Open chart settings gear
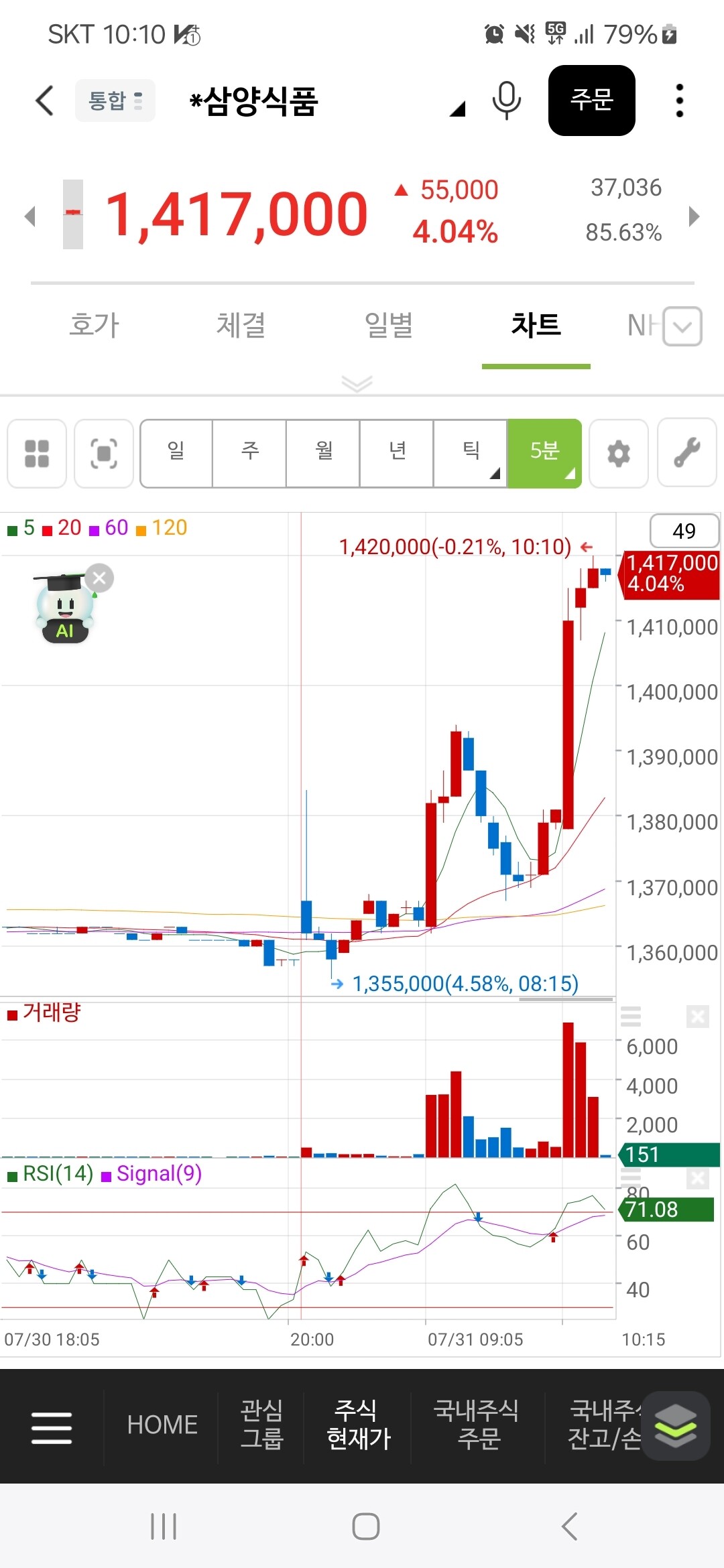 (x=619, y=453)
